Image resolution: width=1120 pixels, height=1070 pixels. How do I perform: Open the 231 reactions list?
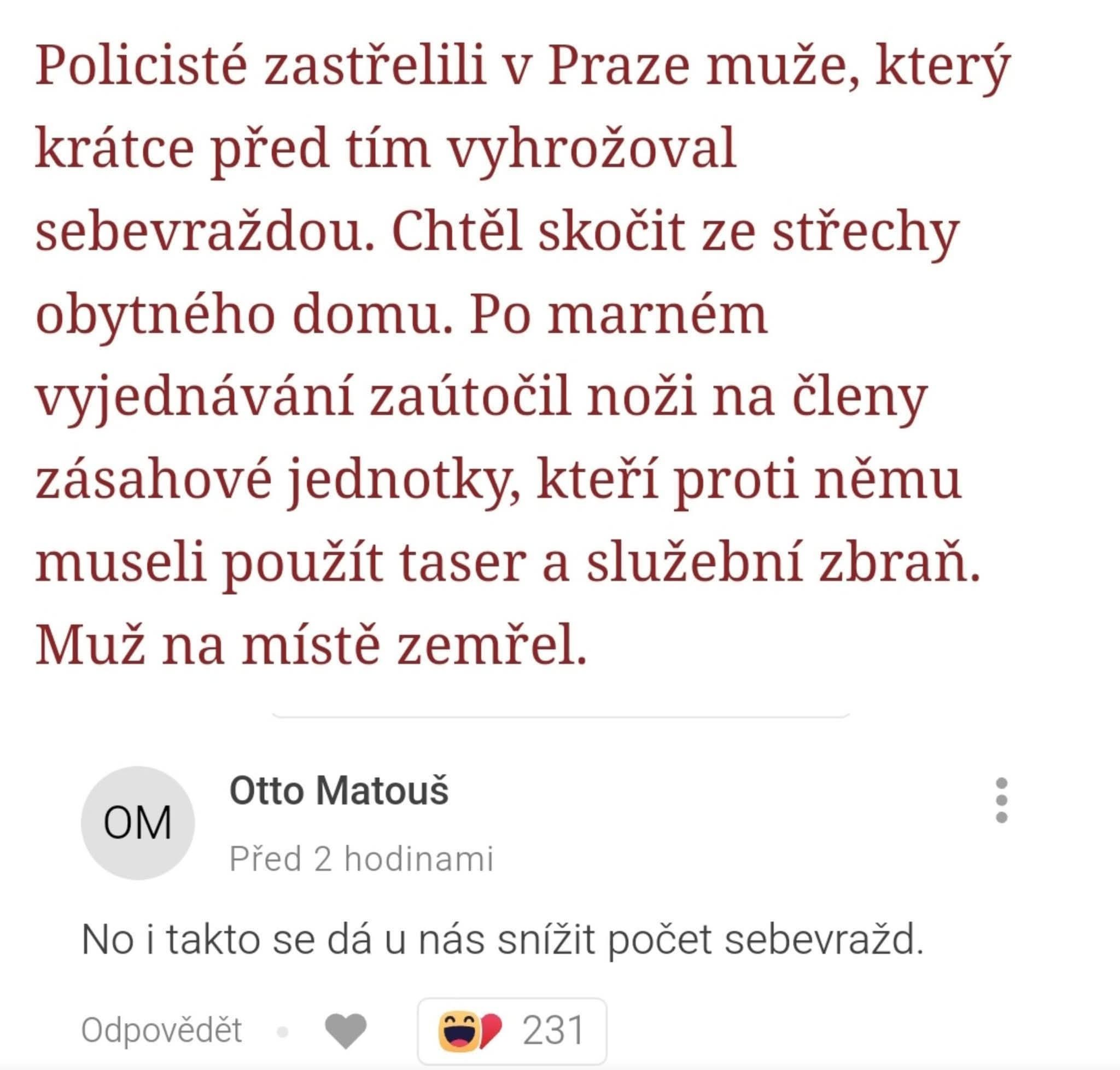click(511, 1031)
